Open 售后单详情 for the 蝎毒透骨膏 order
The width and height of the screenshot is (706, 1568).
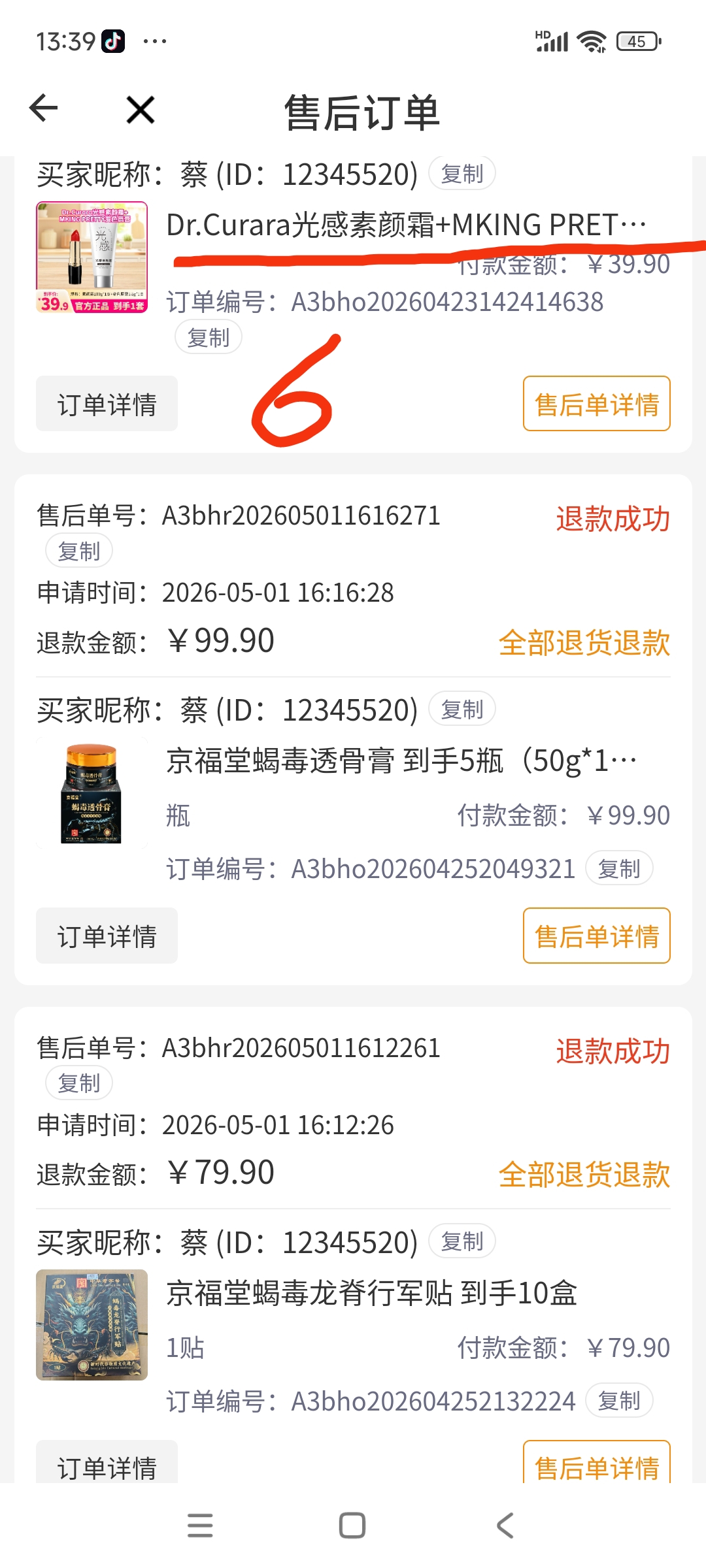click(597, 936)
